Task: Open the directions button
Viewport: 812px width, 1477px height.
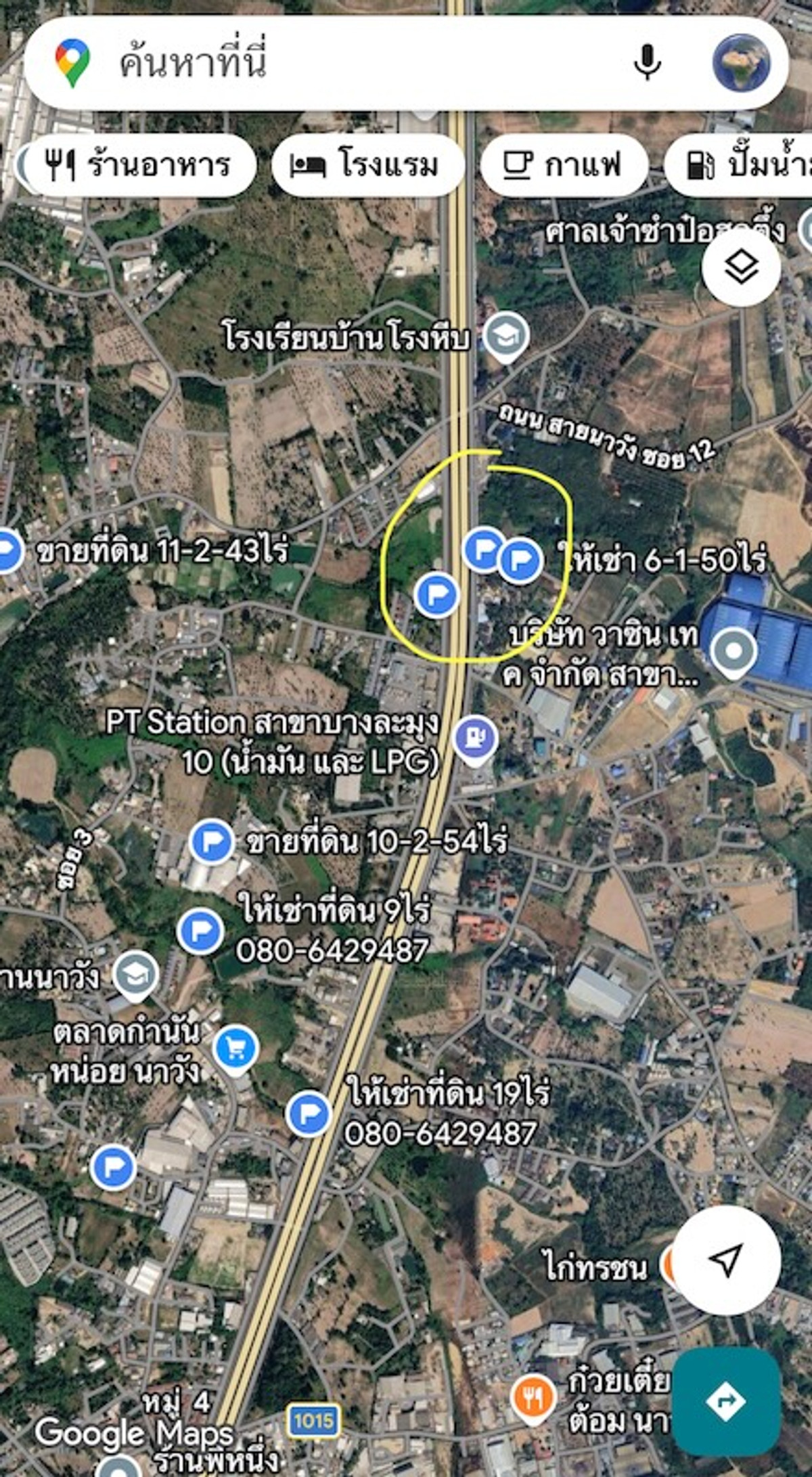Action: click(726, 1401)
